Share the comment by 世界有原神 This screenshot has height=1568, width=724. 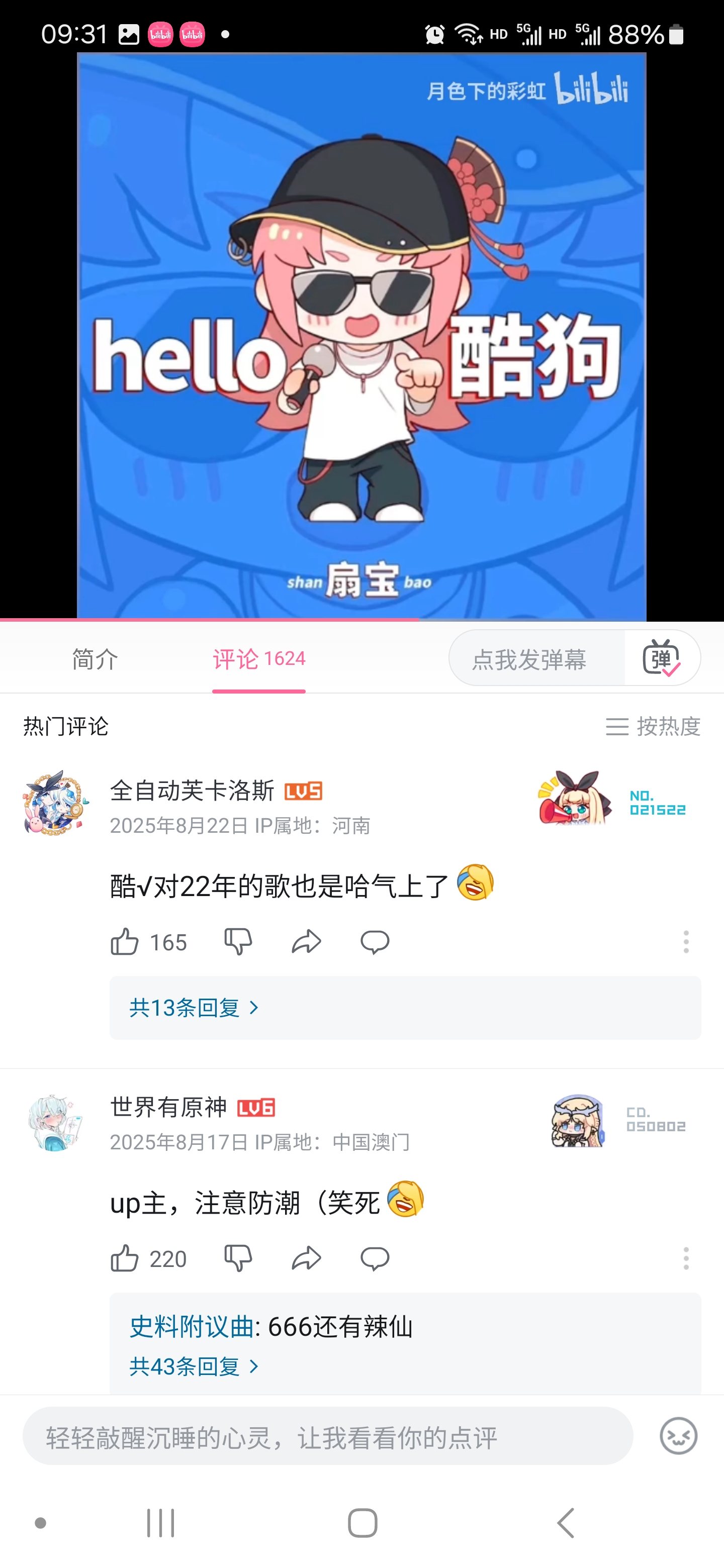point(306,1258)
